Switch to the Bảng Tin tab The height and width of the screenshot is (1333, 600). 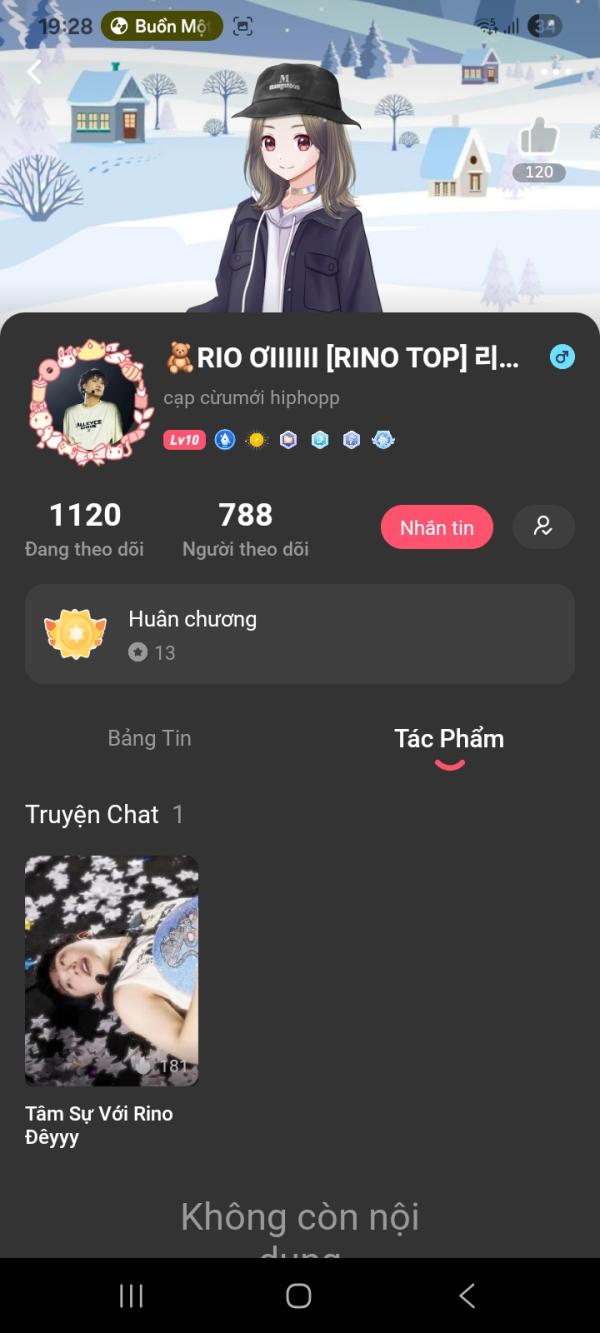tap(149, 738)
